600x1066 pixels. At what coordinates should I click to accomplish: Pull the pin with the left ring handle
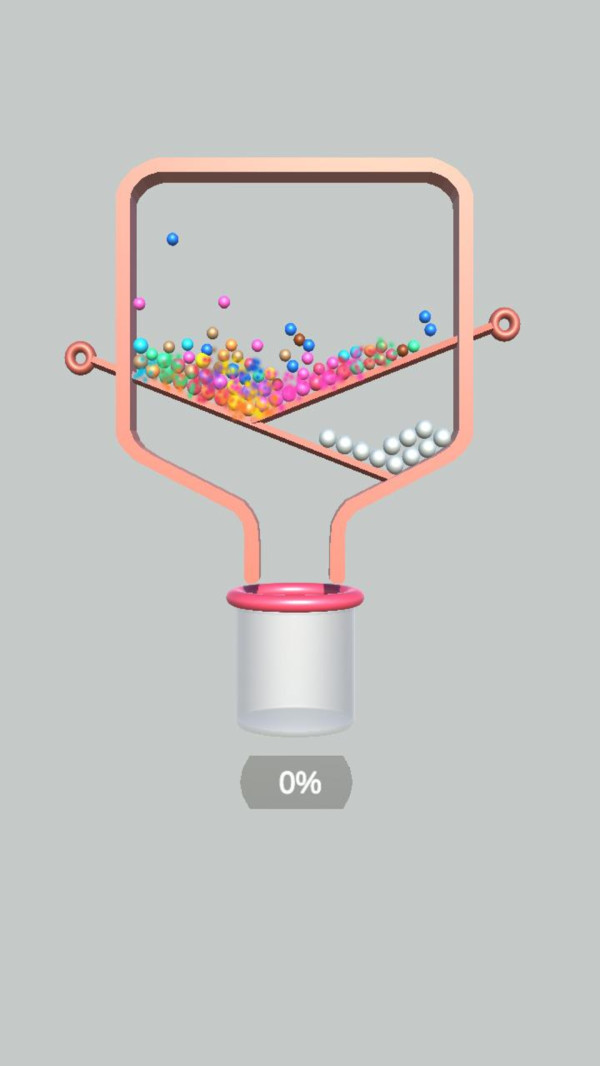[80, 356]
